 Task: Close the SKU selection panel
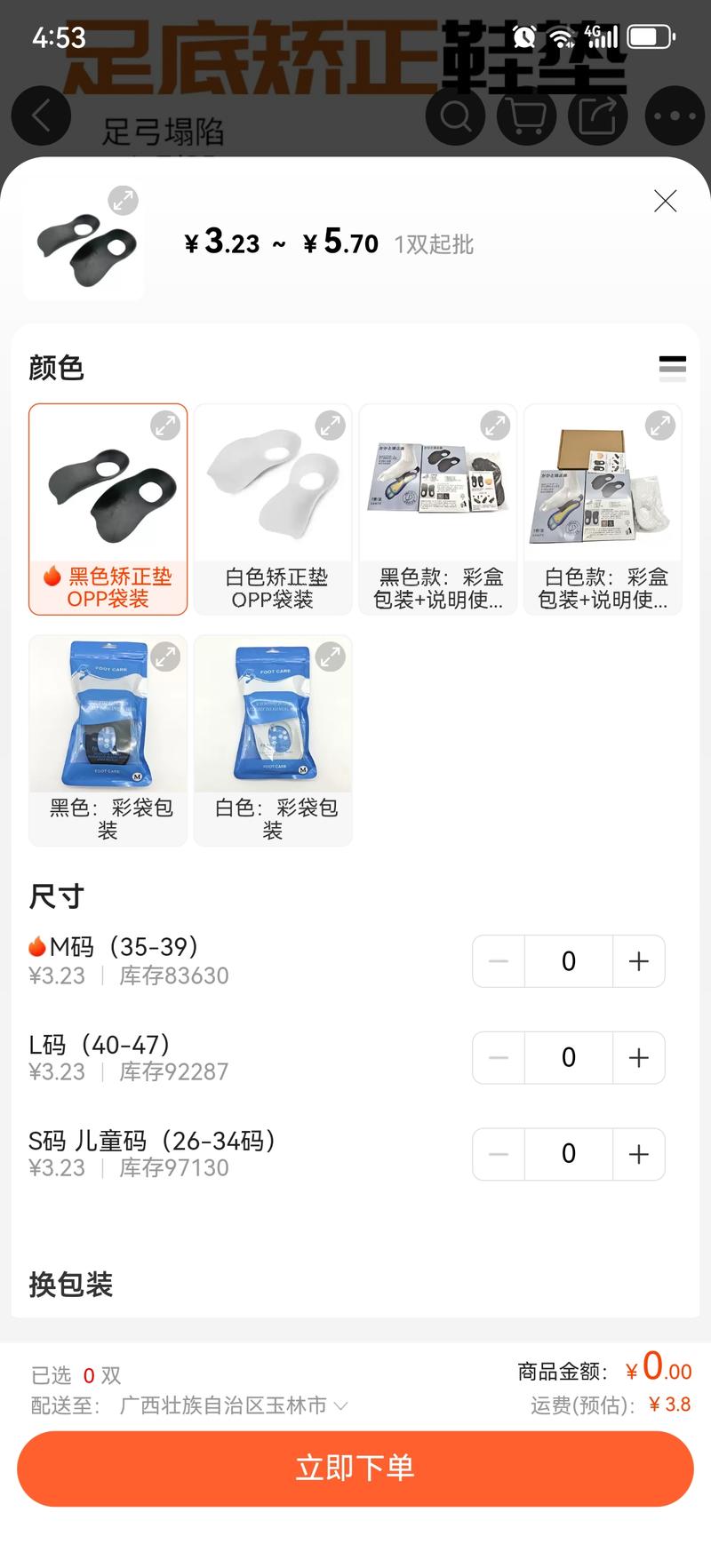pos(665,201)
